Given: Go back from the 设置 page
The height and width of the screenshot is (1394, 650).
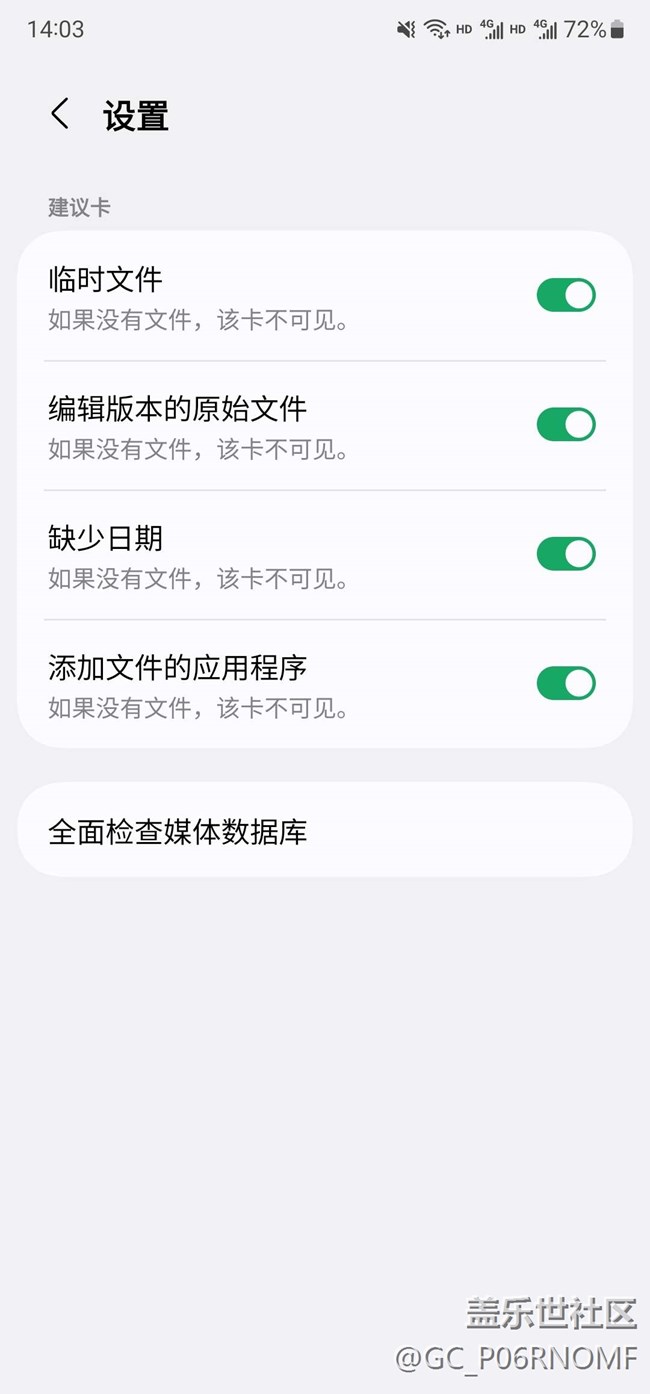Looking at the screenshot, I should (x=61, y=114).
